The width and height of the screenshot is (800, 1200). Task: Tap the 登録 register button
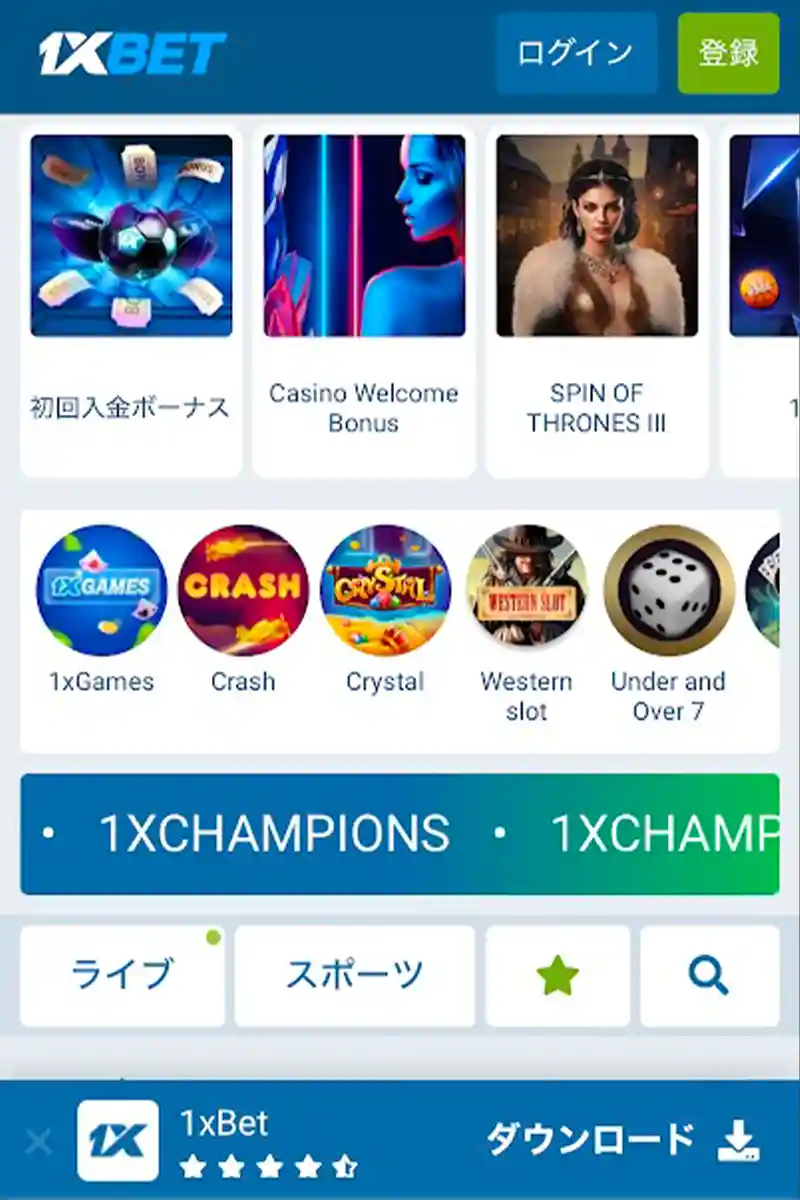click(728, 53)
